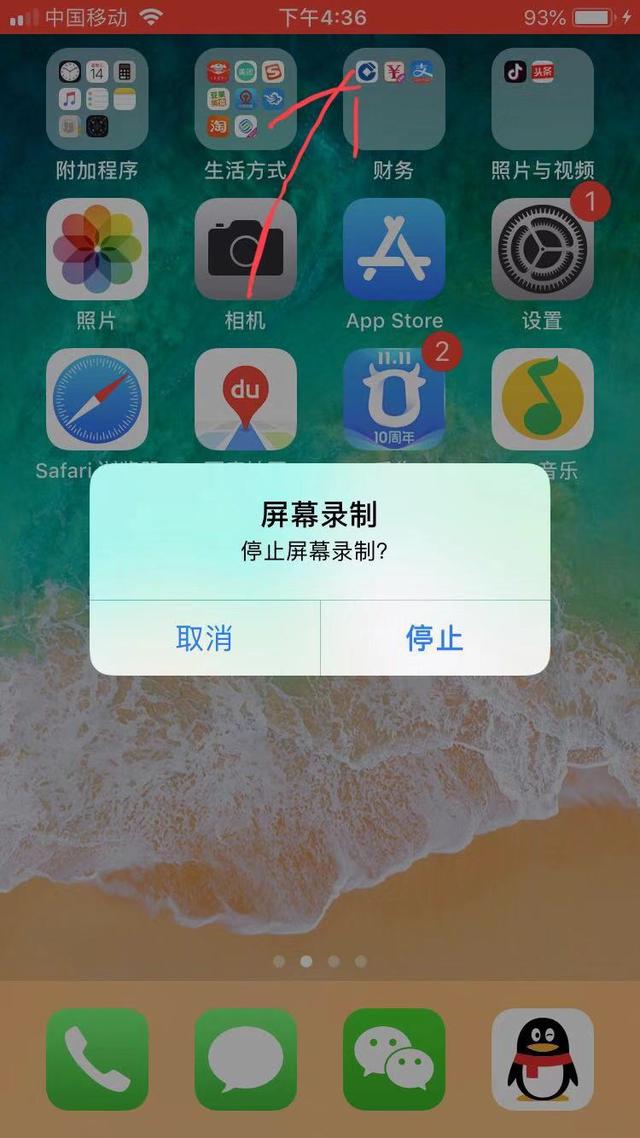Launch the QQ 音乐 app

pos(543,399)
